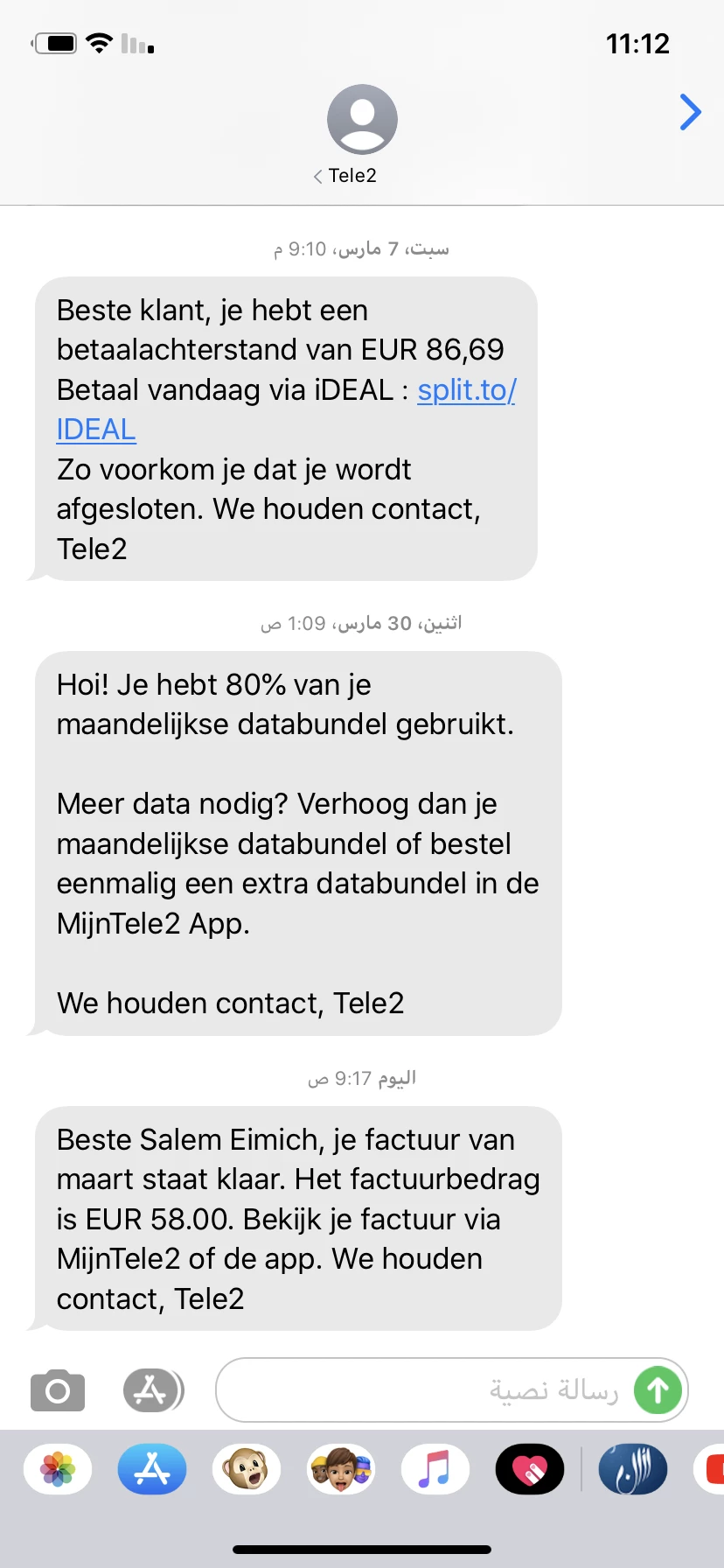Go back using the blue chevron
This screenshot has height=1568, width=724.
point(690,112)
